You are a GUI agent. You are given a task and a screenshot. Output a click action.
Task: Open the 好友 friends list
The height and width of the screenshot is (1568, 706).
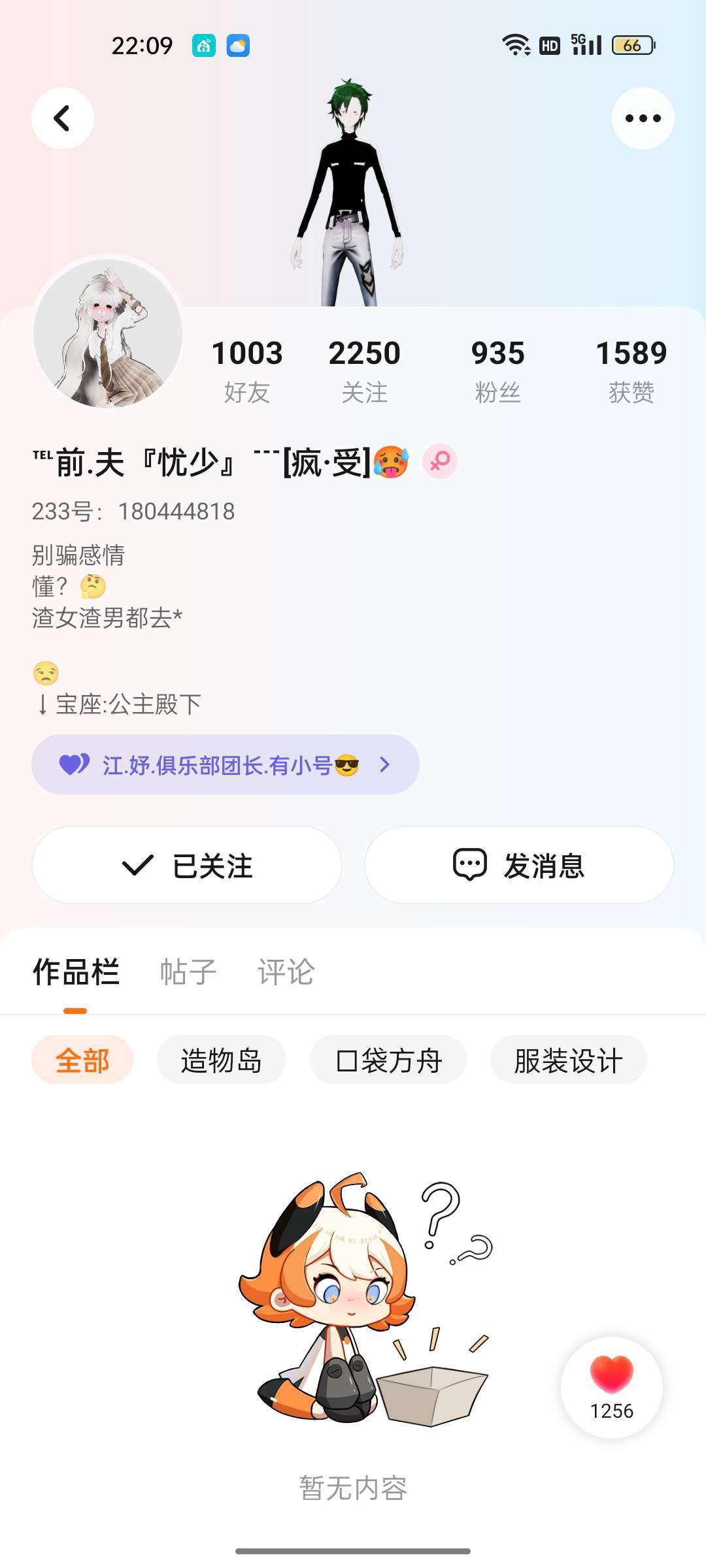click(247, 370)
